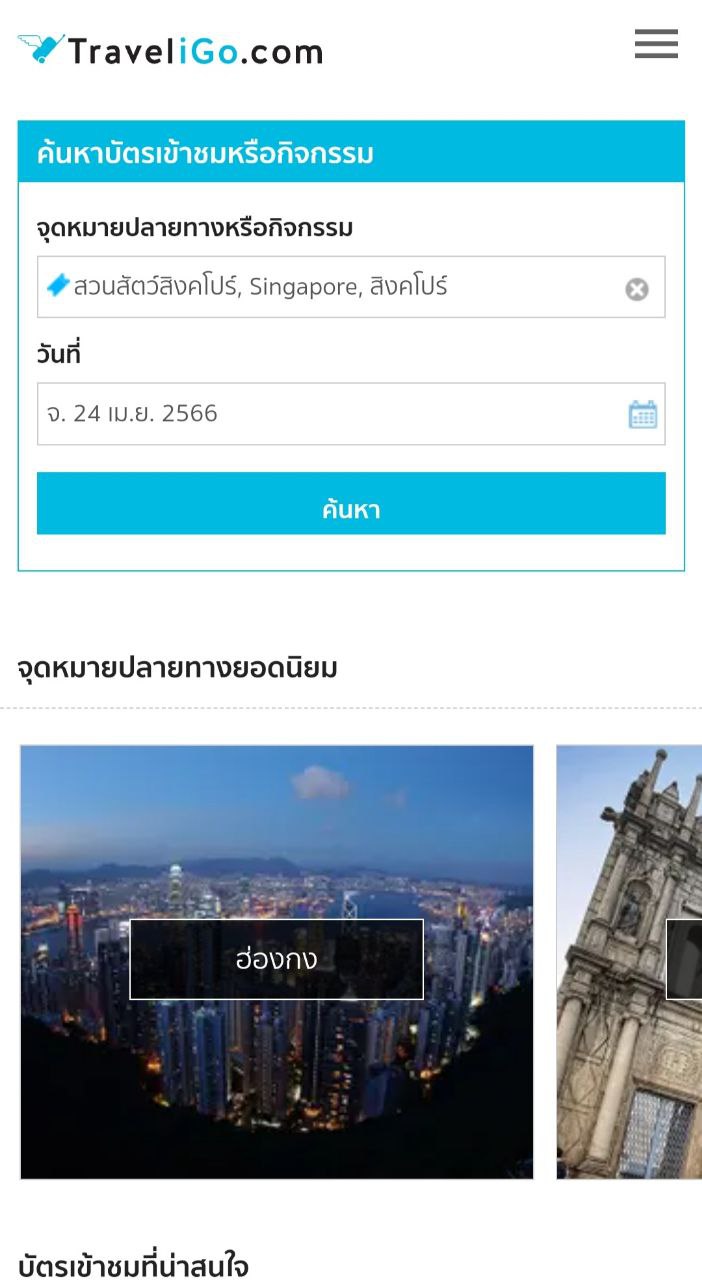
Task: Tap the calendar icon in the date field
Action: coord(642,414)
